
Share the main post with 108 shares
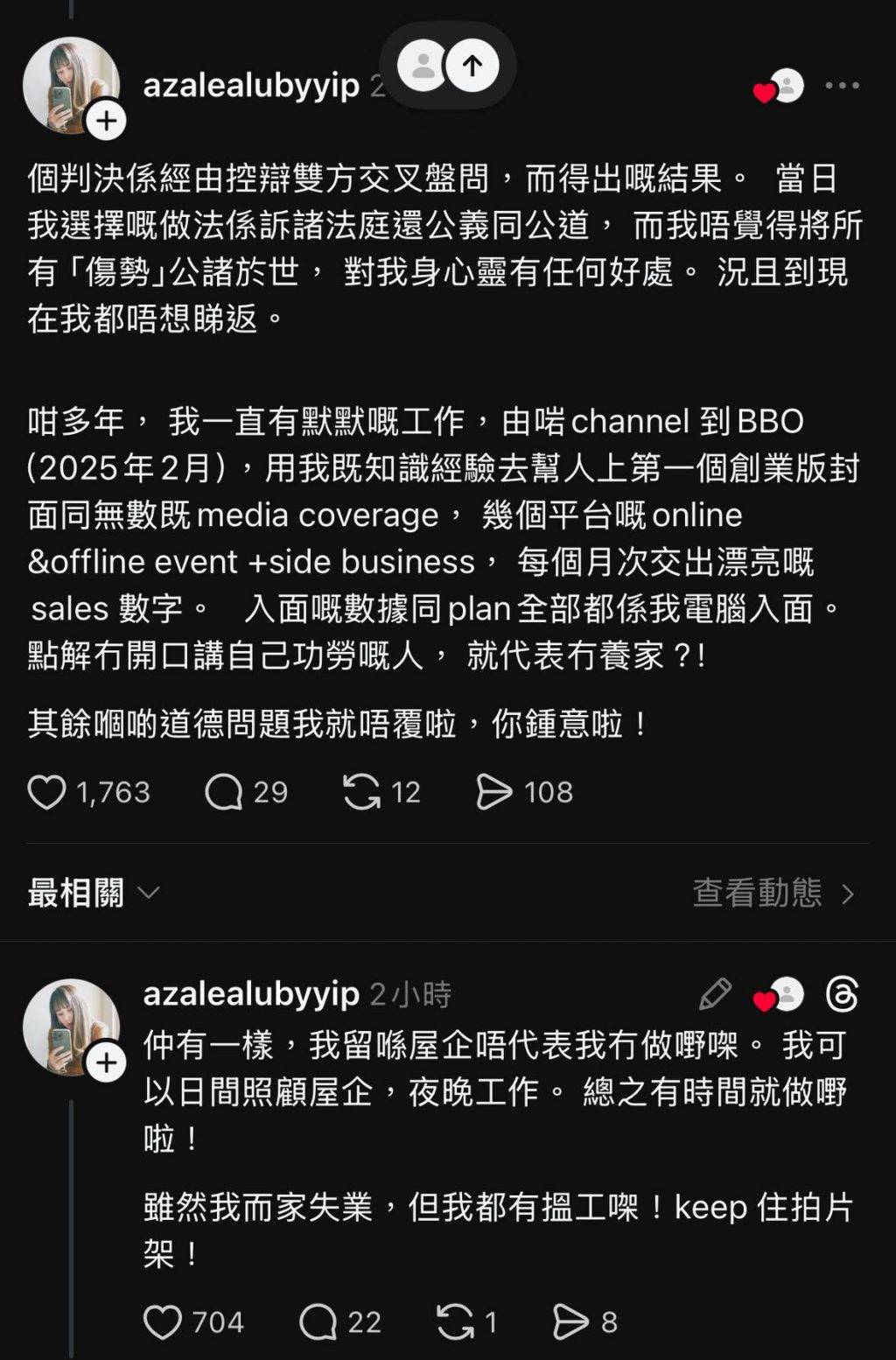493,792
